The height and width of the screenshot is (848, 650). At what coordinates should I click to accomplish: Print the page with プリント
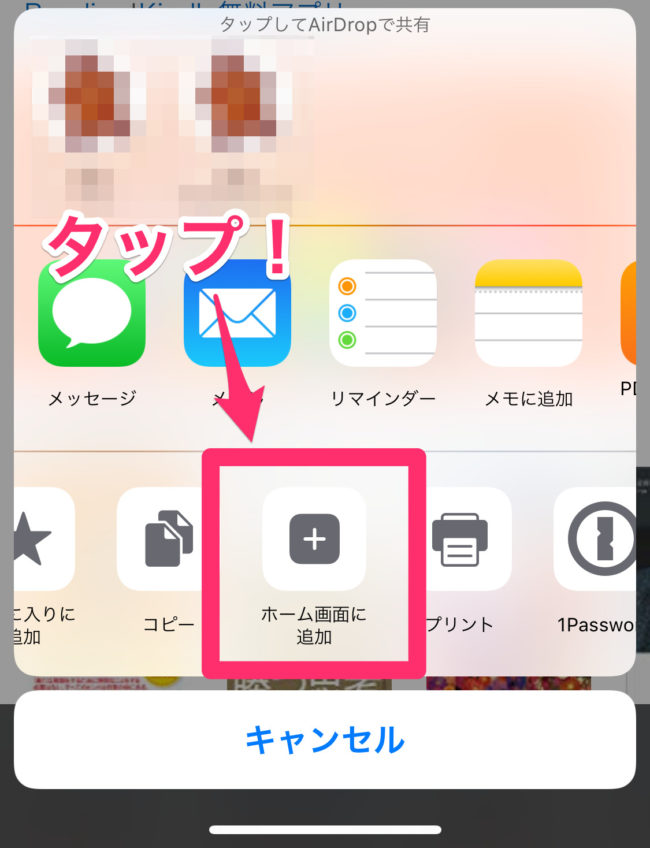(x=459, y=540)
